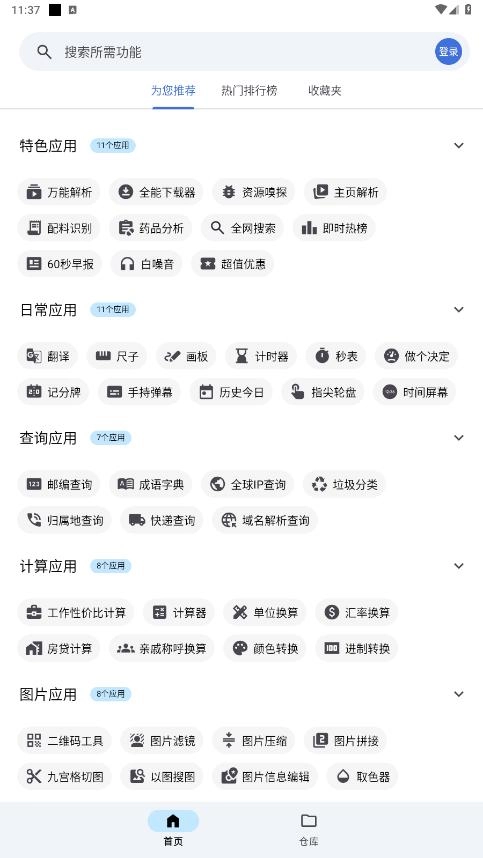Collapse the 日常应用 section

pyautogui.click(x=458, y=310)
